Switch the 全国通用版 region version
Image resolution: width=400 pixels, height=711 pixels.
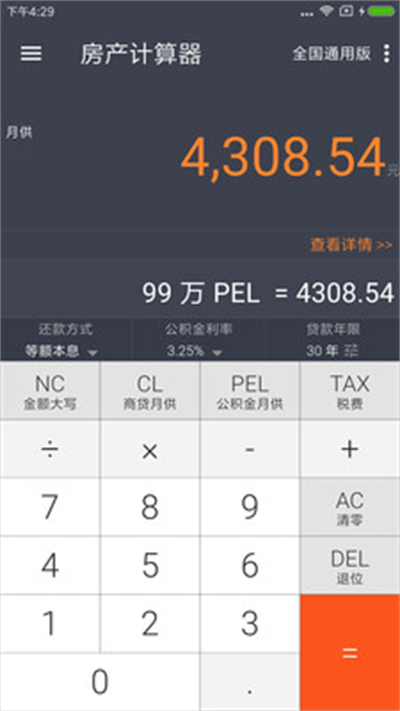click(332, 54)
